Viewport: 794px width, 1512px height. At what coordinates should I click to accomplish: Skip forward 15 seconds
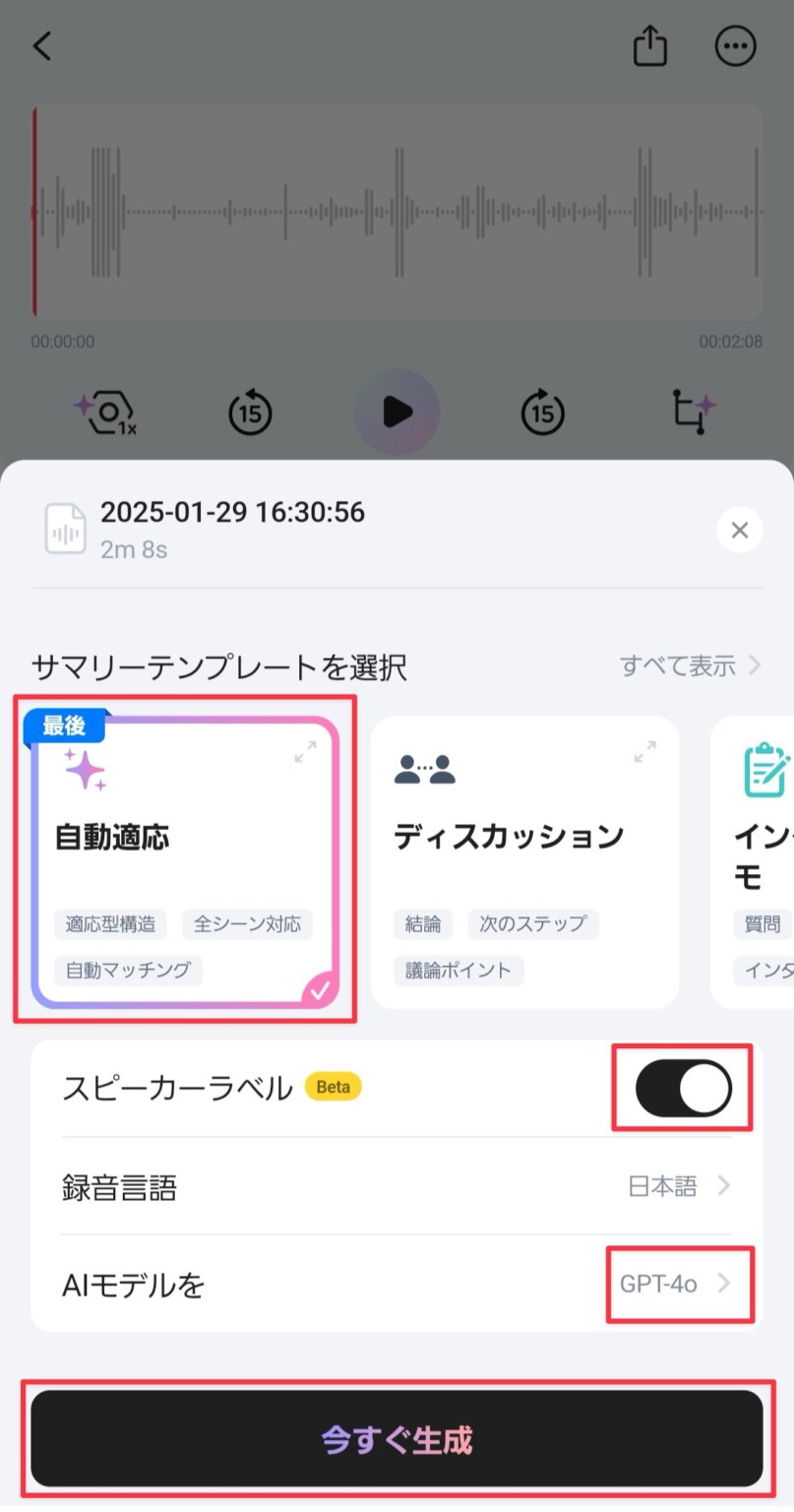coord(542,412)
